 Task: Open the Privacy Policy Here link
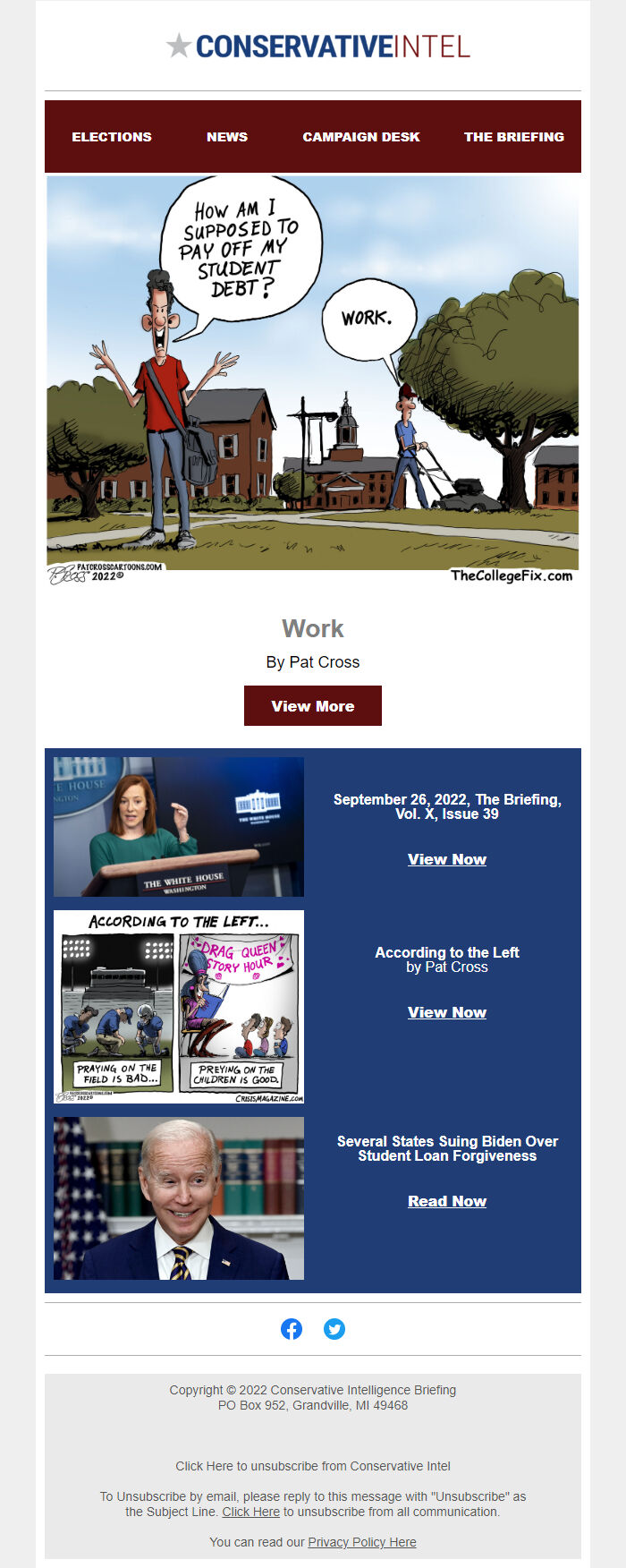pos(362,1542)
